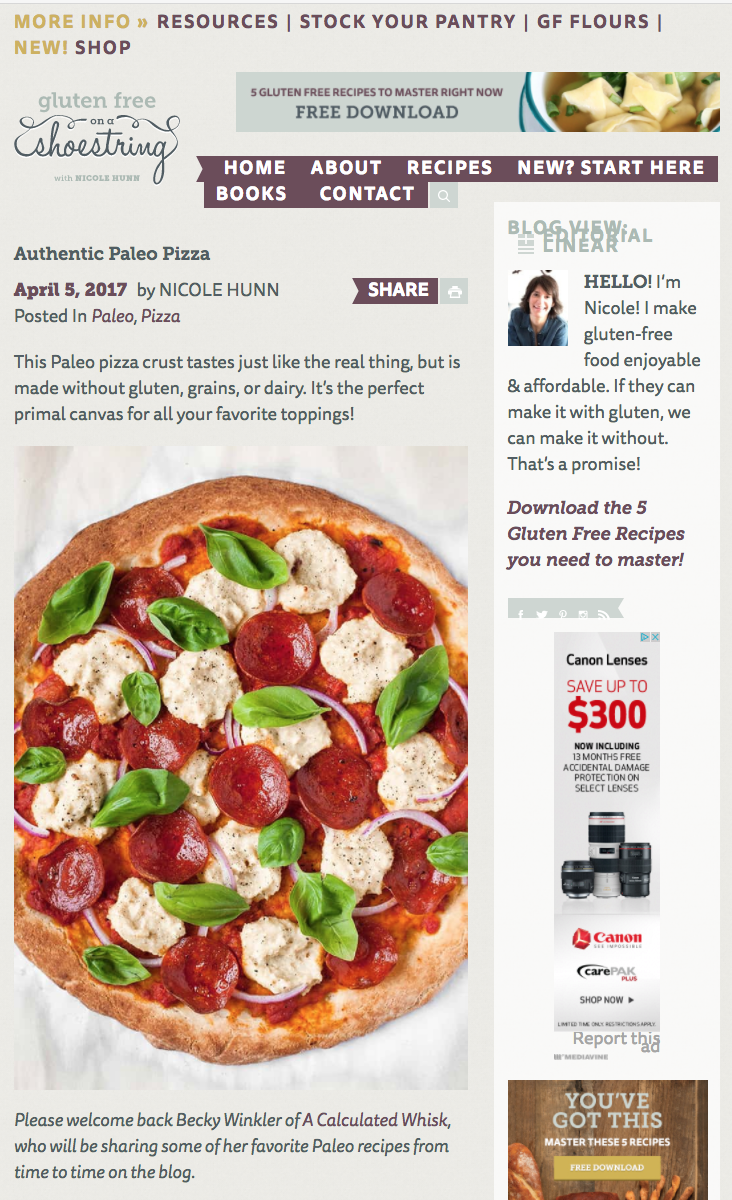Image resolution: width=732 pixels, height=1200 pixels.
Task: Open site search magnifier icon
Action: click(x=443, y=196)
